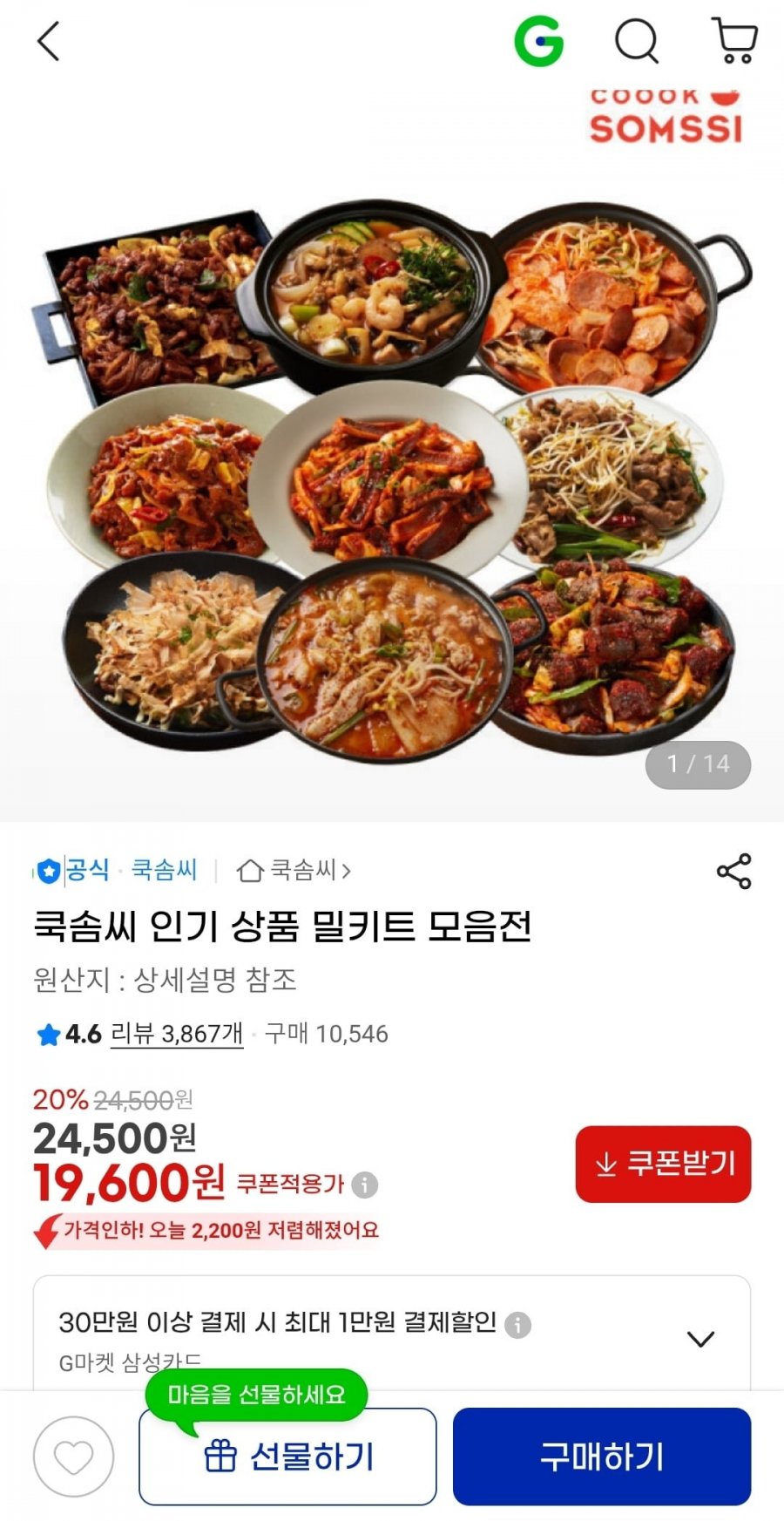
Task: Open the shopping cart
Action: click(x=735, y=41)
